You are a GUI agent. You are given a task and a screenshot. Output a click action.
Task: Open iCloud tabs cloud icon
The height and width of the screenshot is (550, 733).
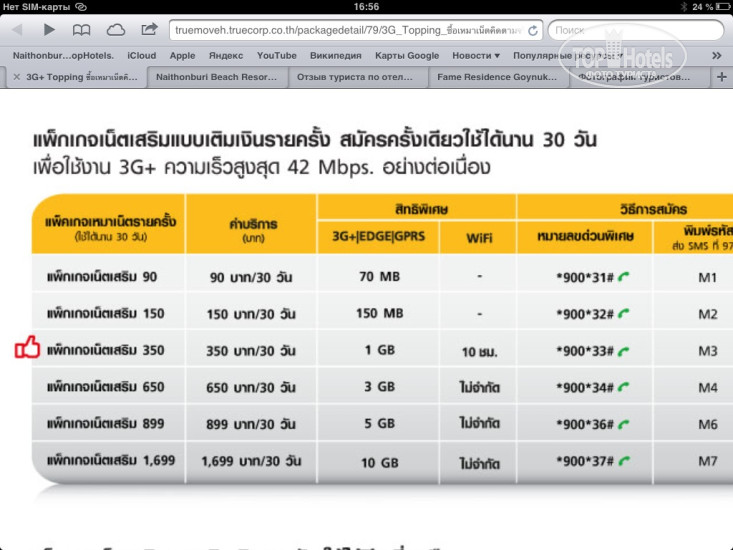(x=116, y=30)
